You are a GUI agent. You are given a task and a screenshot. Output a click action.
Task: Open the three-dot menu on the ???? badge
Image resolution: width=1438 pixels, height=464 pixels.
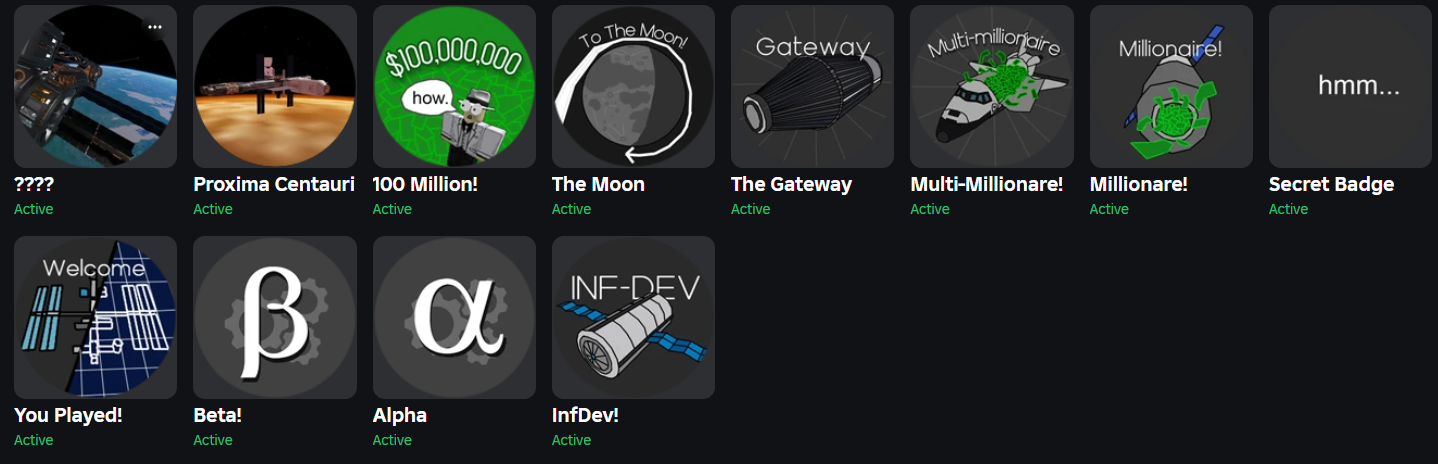pos(155,27)
